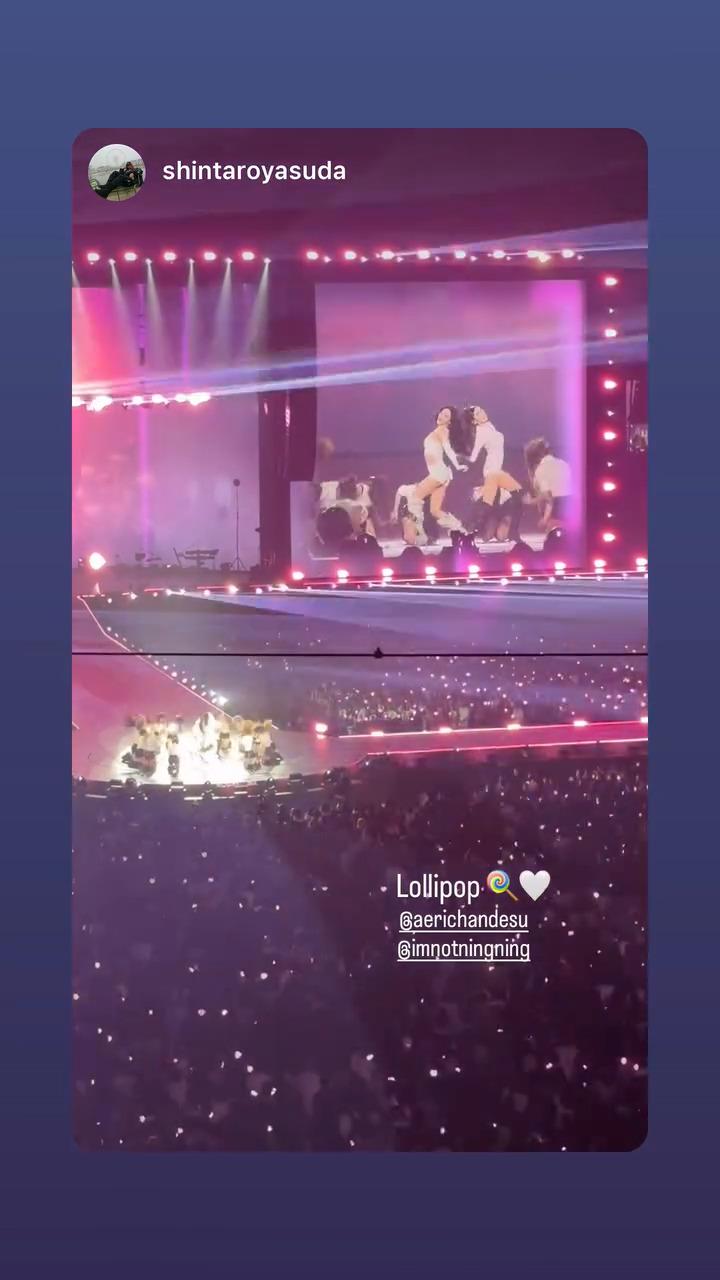Select the story card containing the concert clip
Image resolution: width=720 pixels, height=1280 pixels.
coord(360,640)
